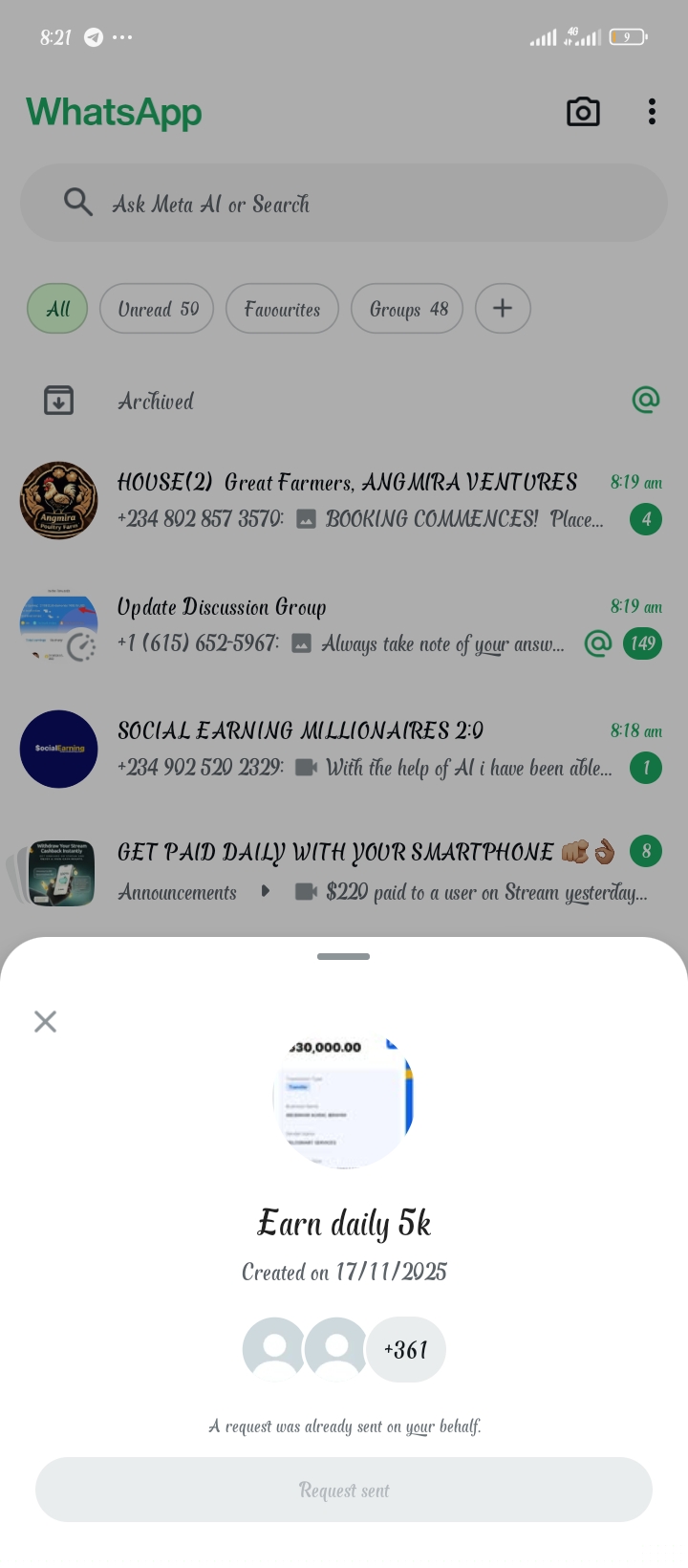Switch to the Favourites filter

click(282, 309)
